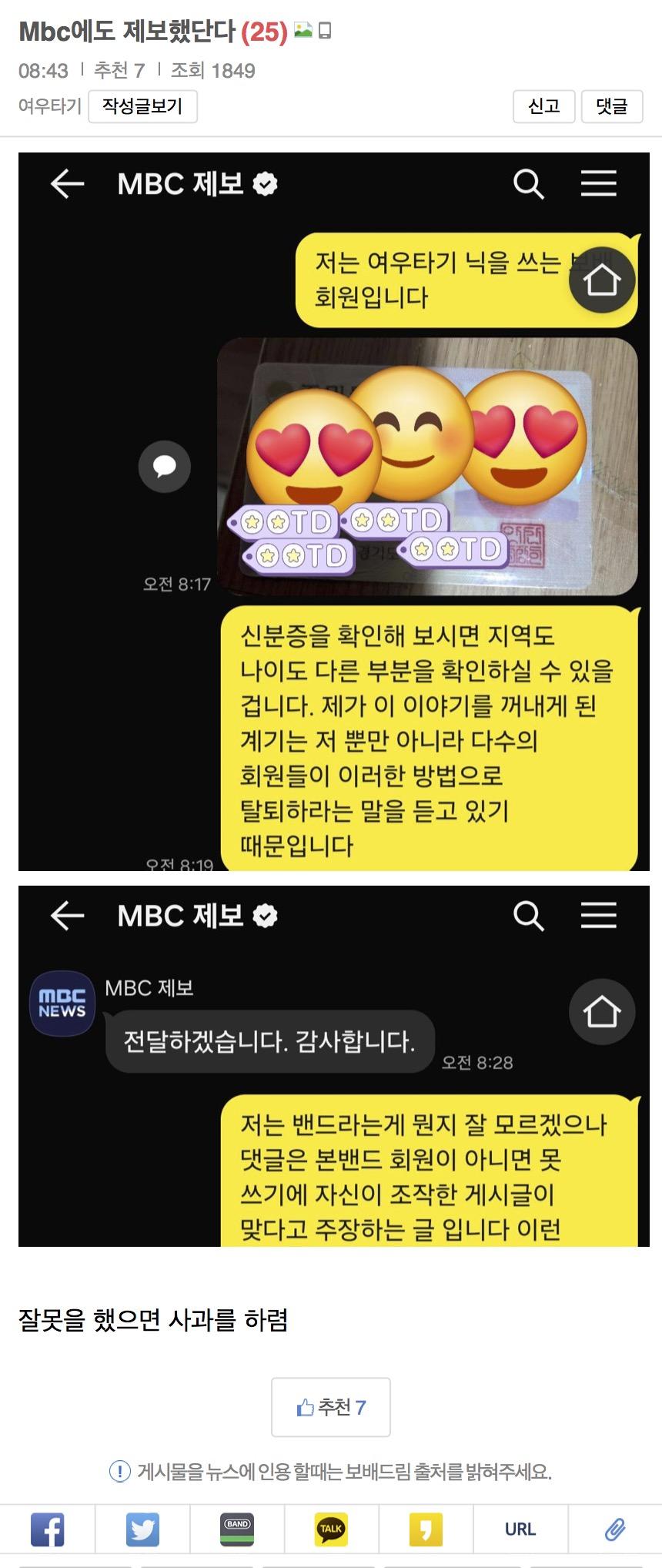
Task: Share the post via KakaoTalk
Action: [331, 1529]
